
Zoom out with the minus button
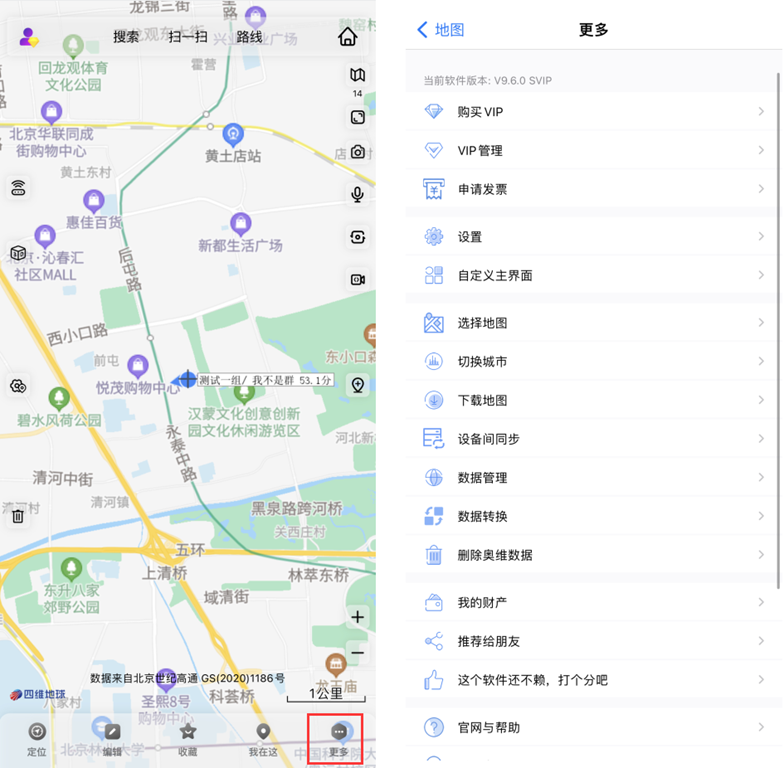click(x=357, y=653)
